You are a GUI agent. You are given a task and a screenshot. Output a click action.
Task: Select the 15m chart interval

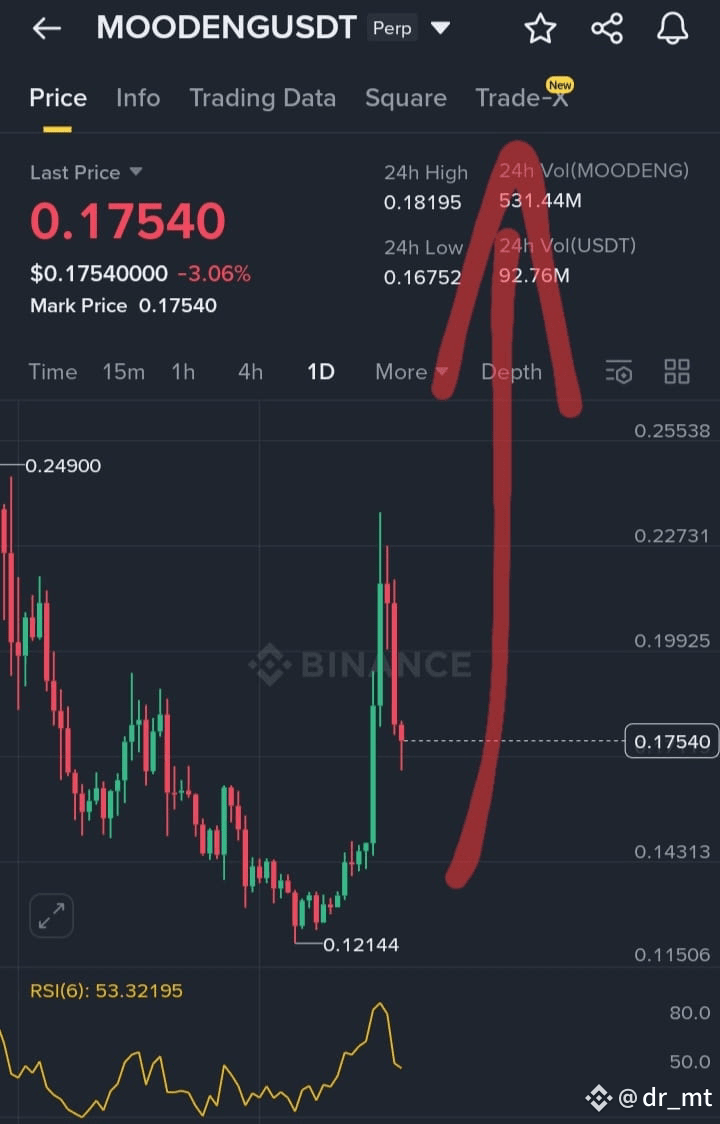pyautogui.click(x=123, y=372)
